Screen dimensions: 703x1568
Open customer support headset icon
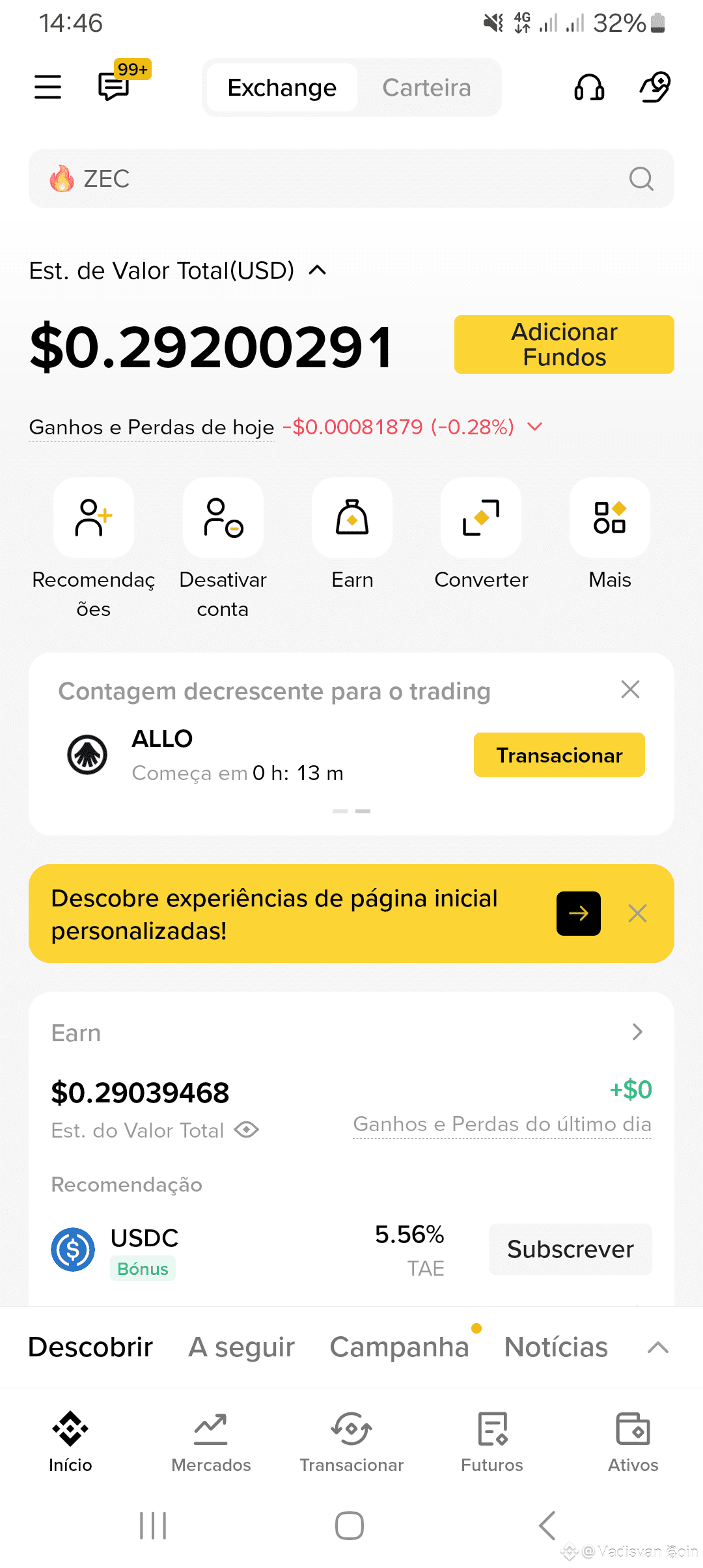tap(589, 87)
